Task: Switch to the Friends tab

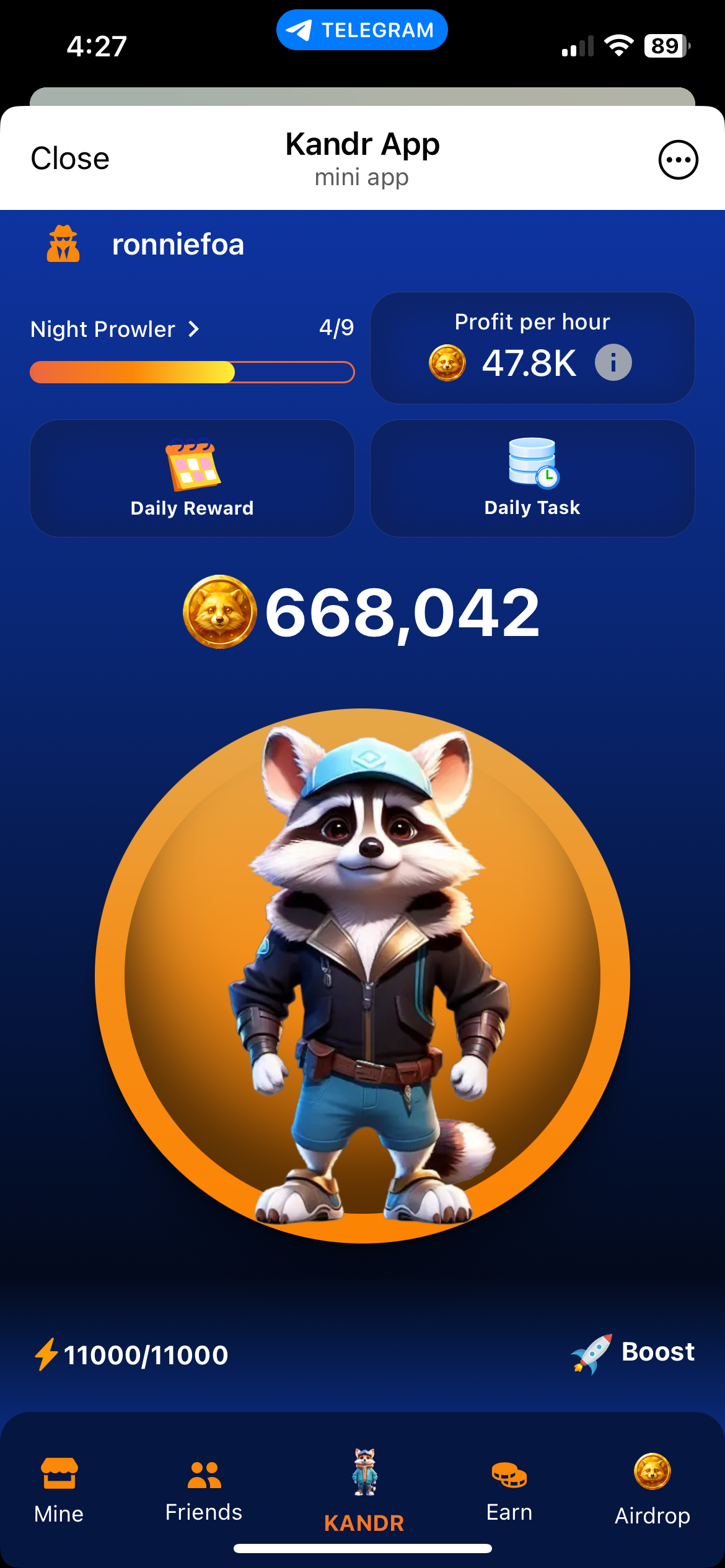Action: 204,1491
